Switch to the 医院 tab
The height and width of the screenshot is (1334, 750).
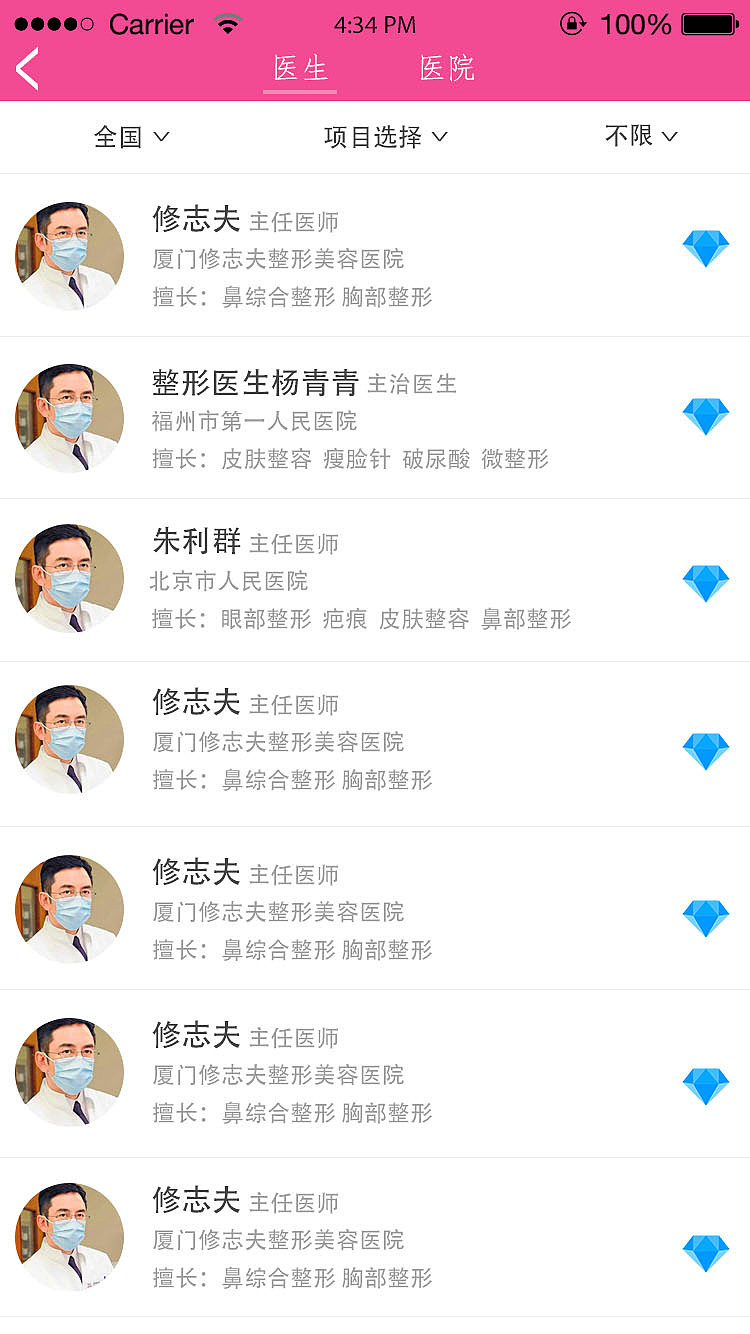[x=447, y=70]
